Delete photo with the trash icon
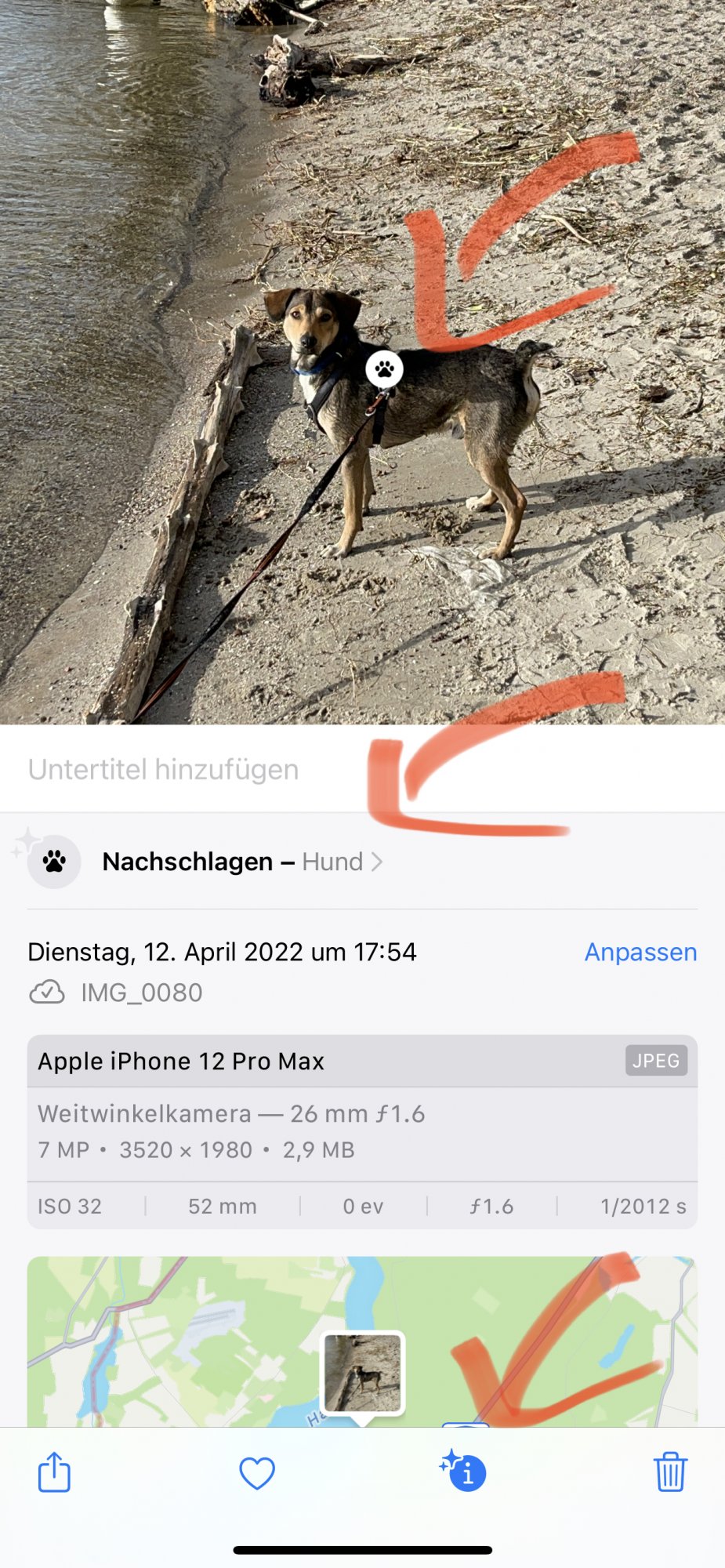Viewport: 725px width, 1568px height. pos(670,1472)
